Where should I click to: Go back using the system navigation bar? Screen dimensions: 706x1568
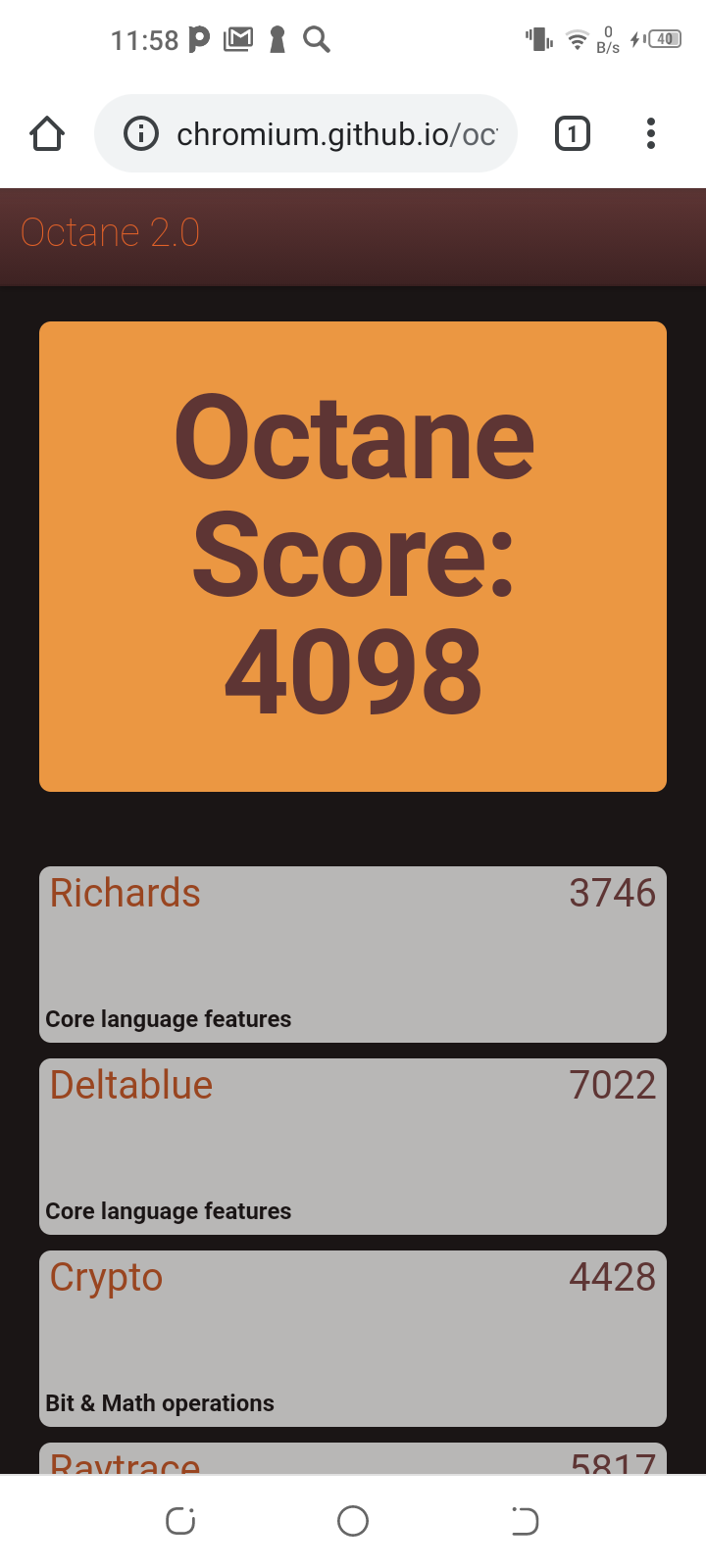[x=525, y=1521]
